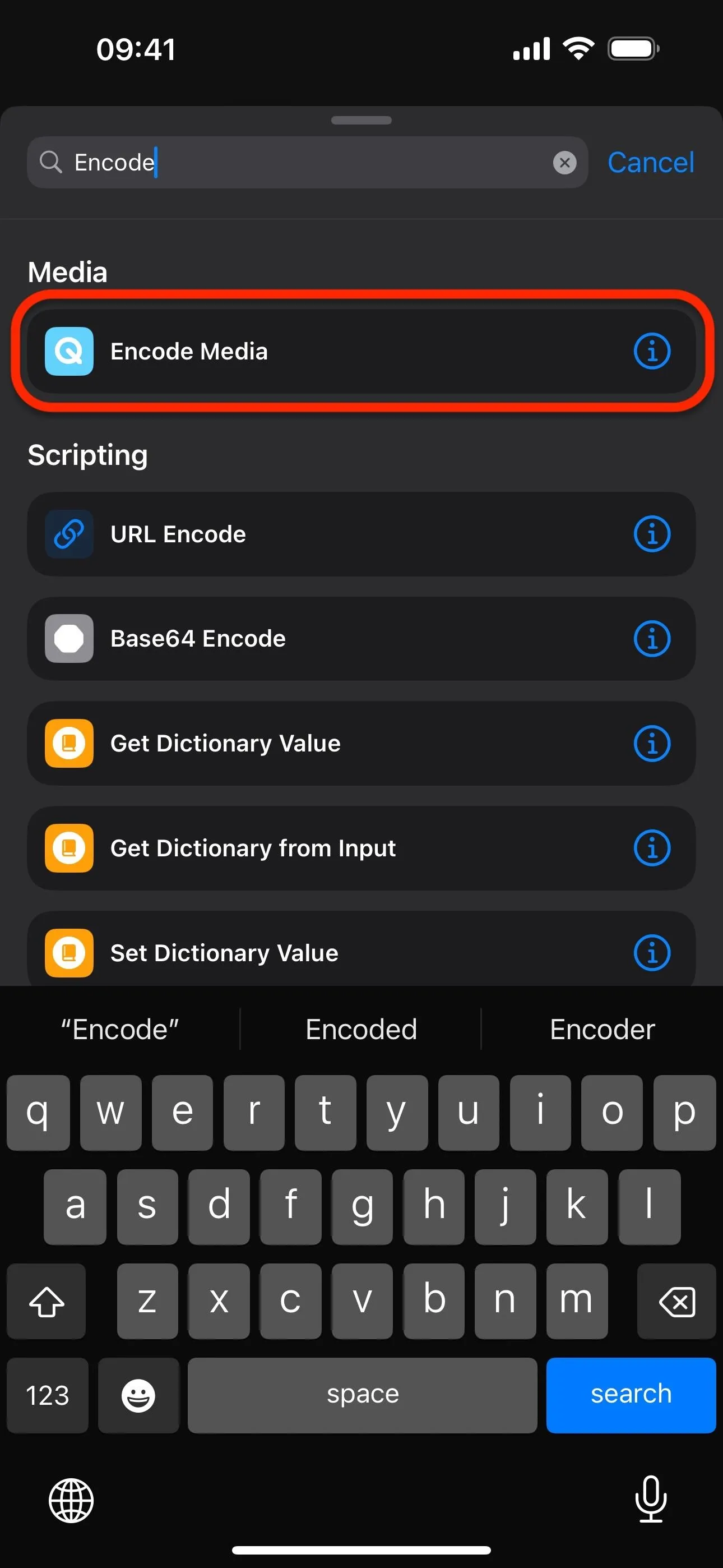Clear the Encode search text
The height and width of the screenshot is (1568, 723).
565,163
